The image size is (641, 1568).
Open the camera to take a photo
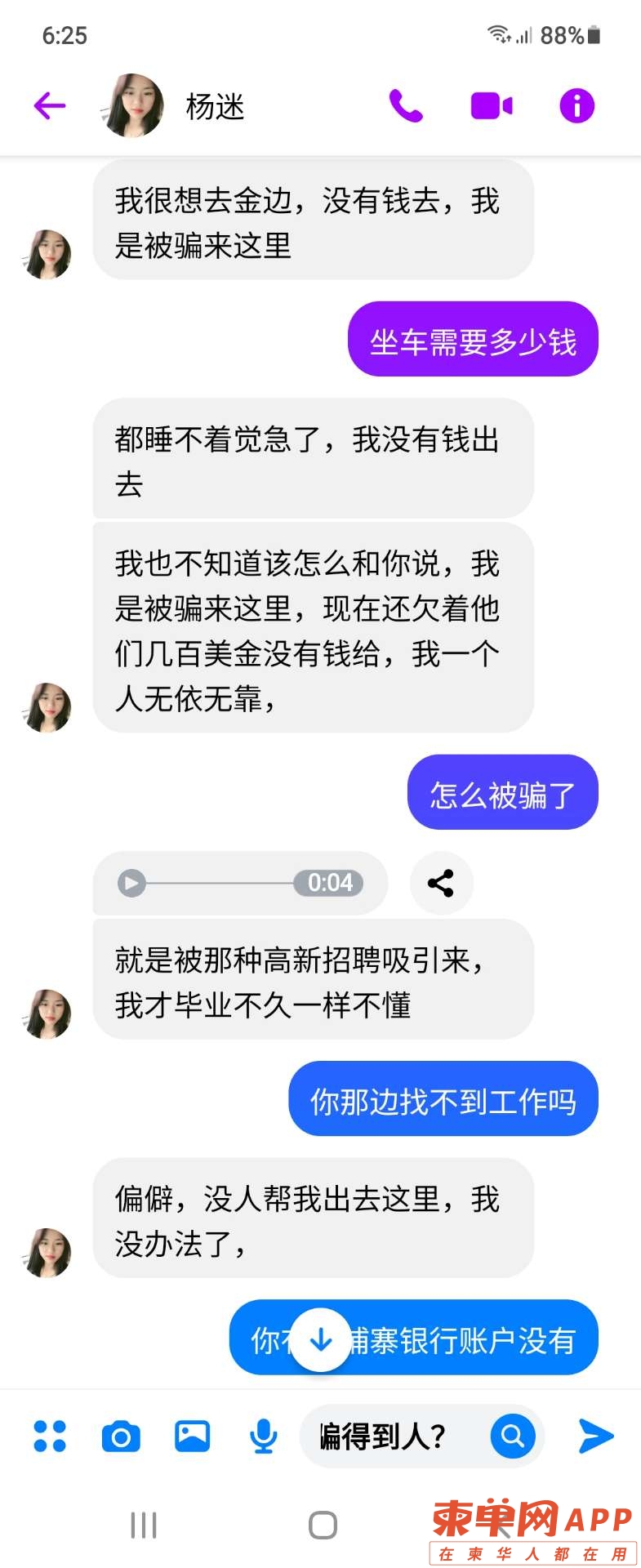pyautogui.click(x=121, y=1436)
